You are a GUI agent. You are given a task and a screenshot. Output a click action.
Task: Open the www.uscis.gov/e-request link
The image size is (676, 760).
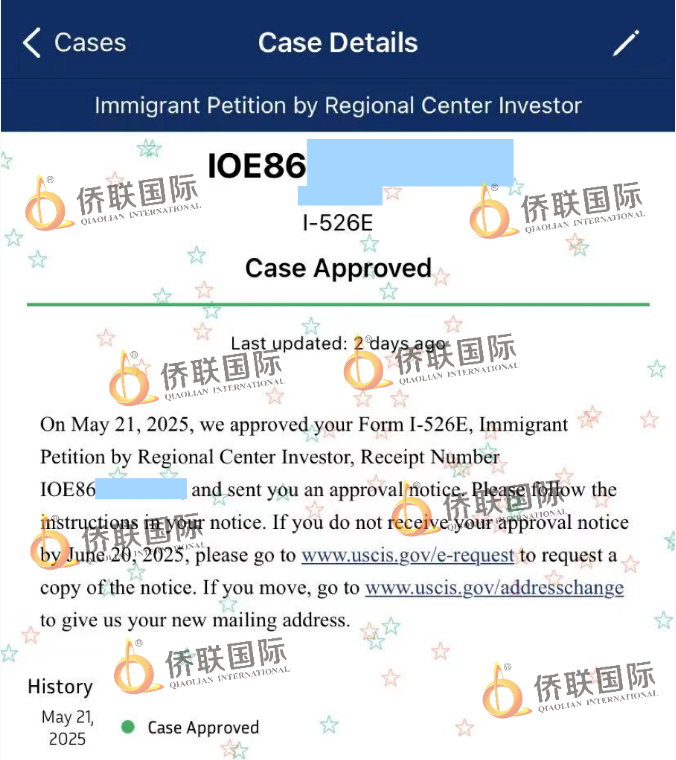(407, 555)
